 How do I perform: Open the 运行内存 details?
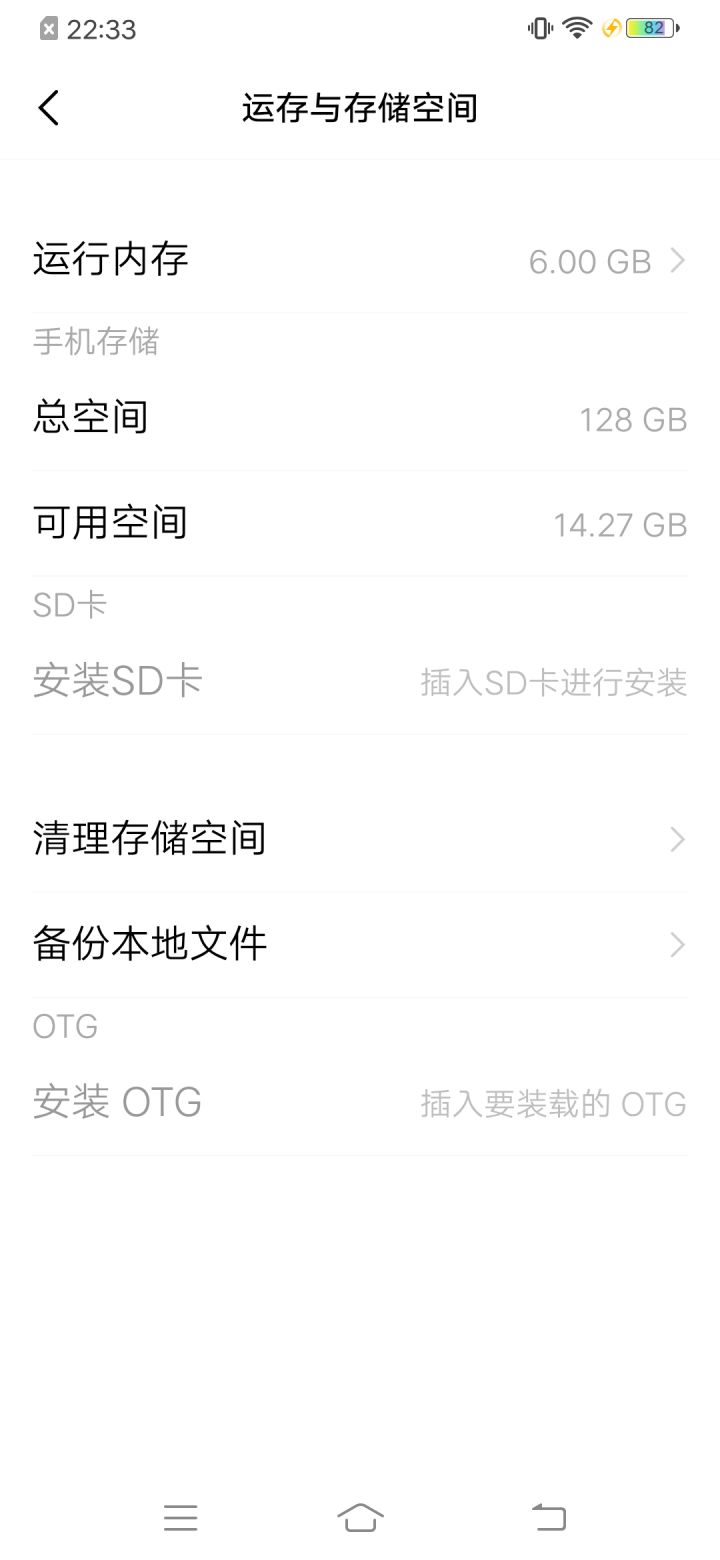(x=360, y=260)
